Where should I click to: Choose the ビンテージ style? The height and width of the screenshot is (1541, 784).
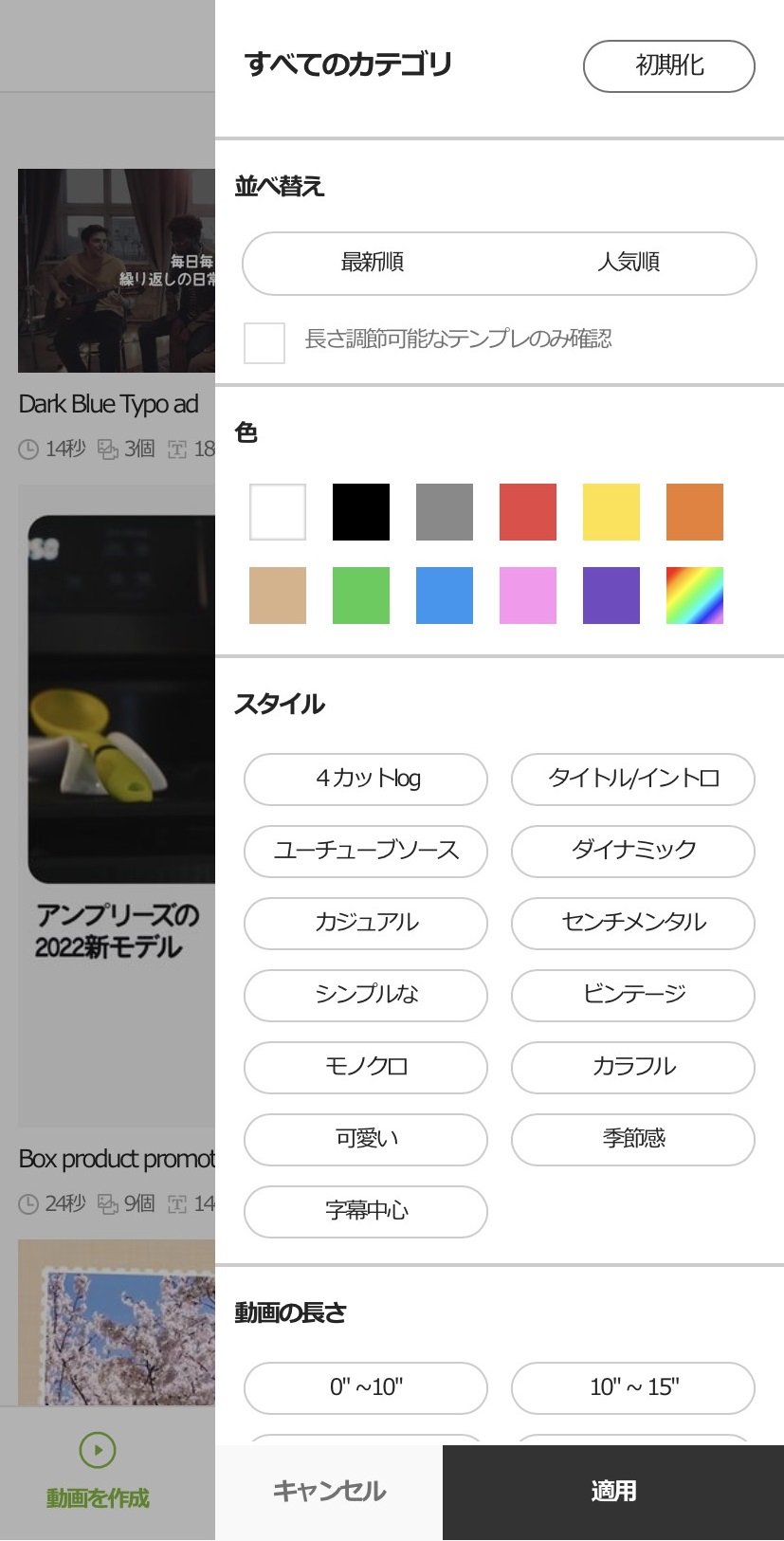click(x=633, y=995)
